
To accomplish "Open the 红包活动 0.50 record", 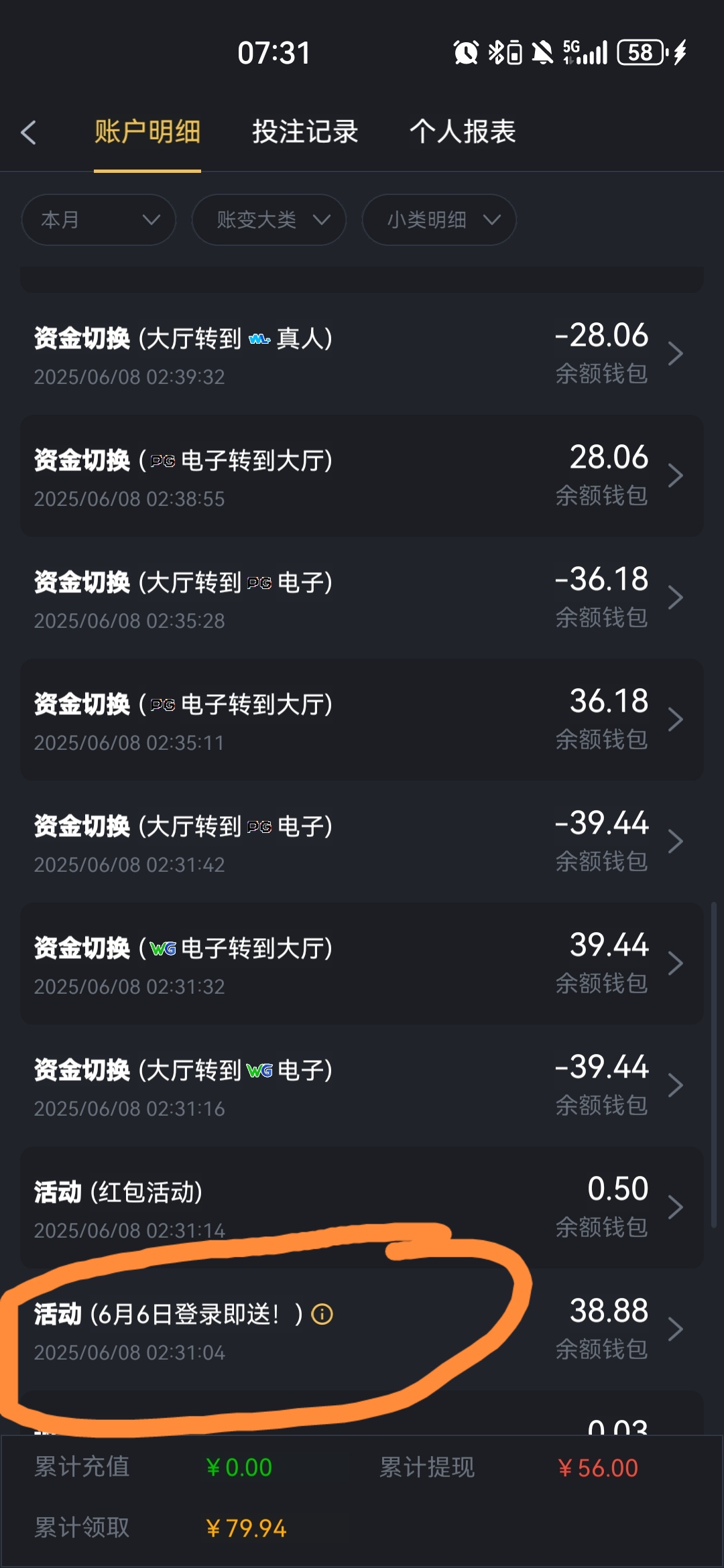I will [x=362, y=1207].
